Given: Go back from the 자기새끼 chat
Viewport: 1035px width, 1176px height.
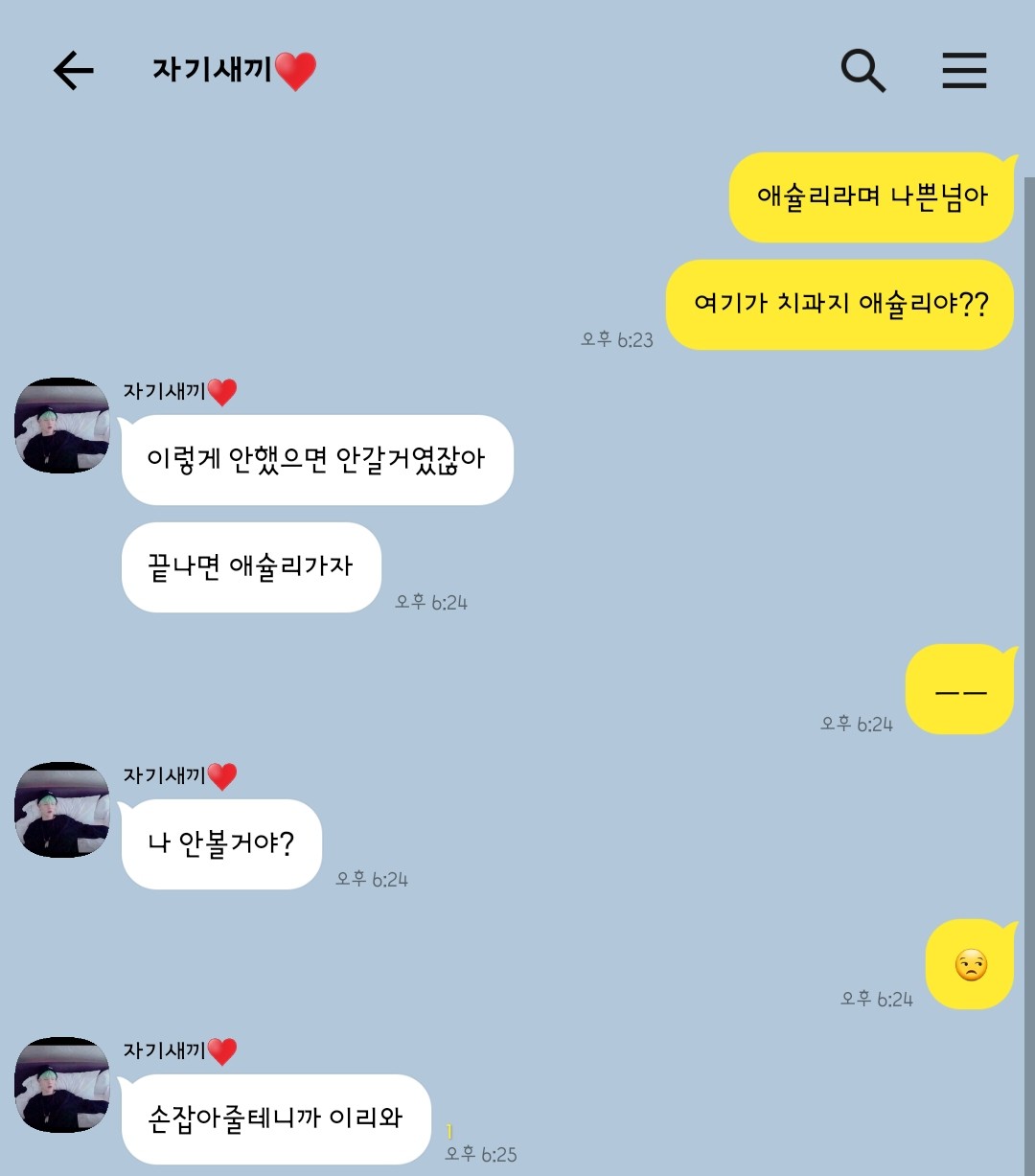Looking at the screenshot, I should (73, 71).
